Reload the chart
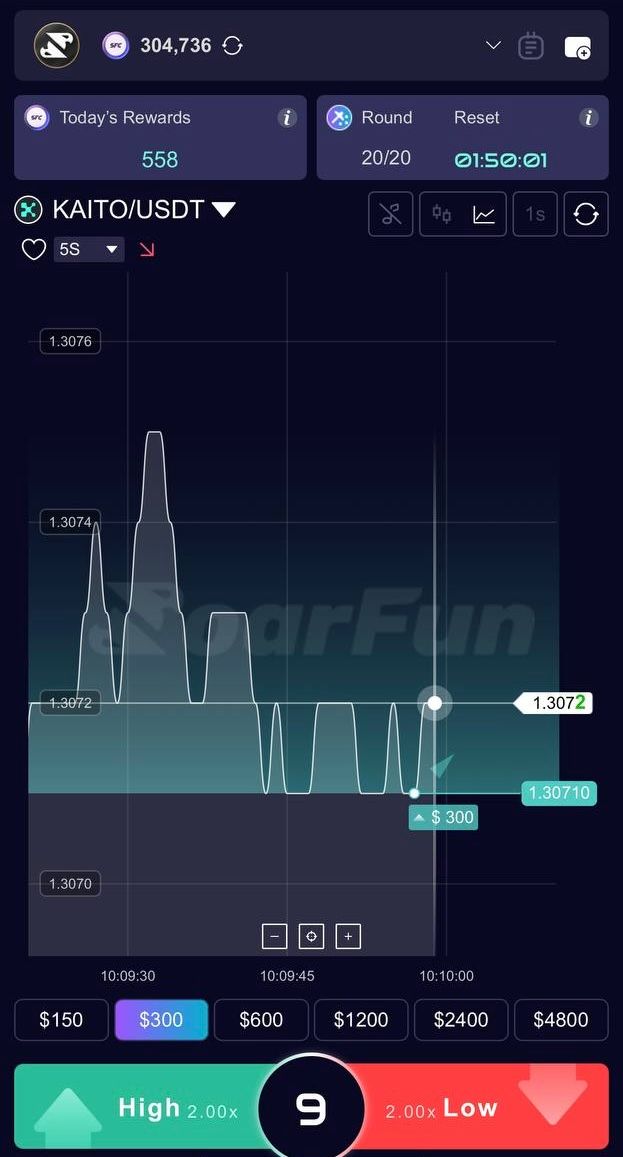This screenshot has width=623, height=1157. [586, 214]
